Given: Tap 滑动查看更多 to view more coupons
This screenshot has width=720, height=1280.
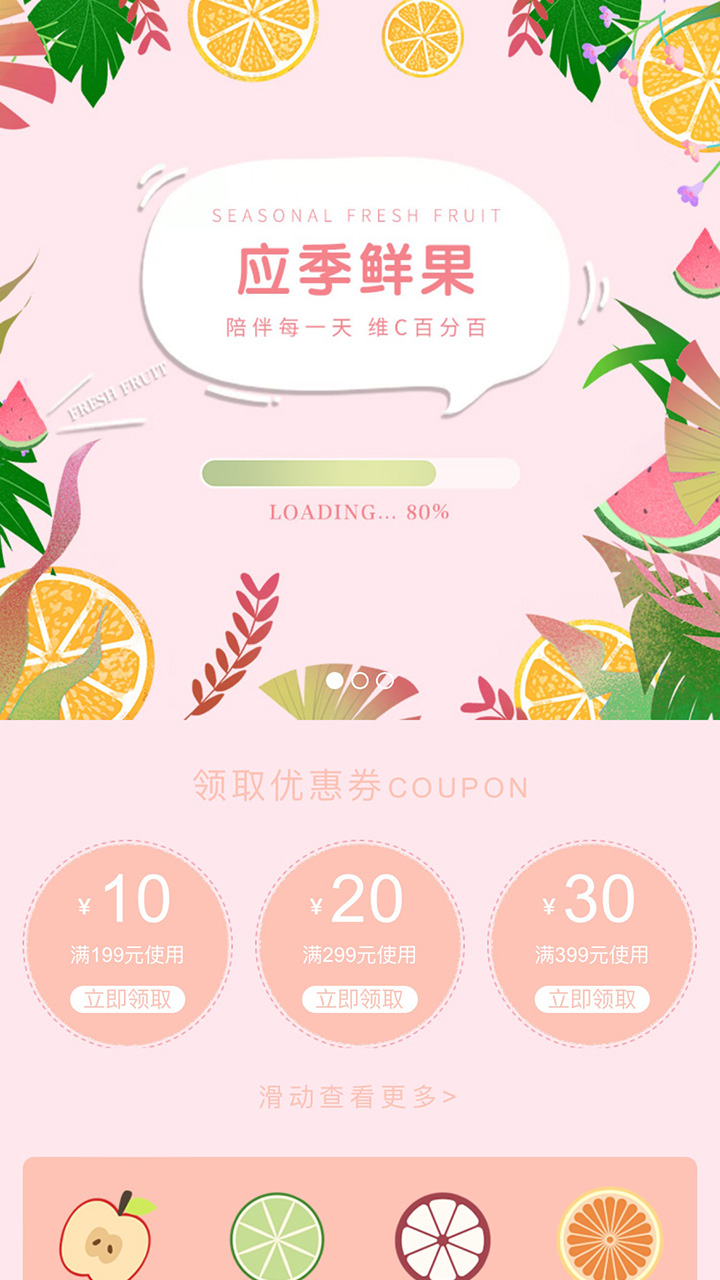Looking at the screenshot, I should [x=358, y=1097].
